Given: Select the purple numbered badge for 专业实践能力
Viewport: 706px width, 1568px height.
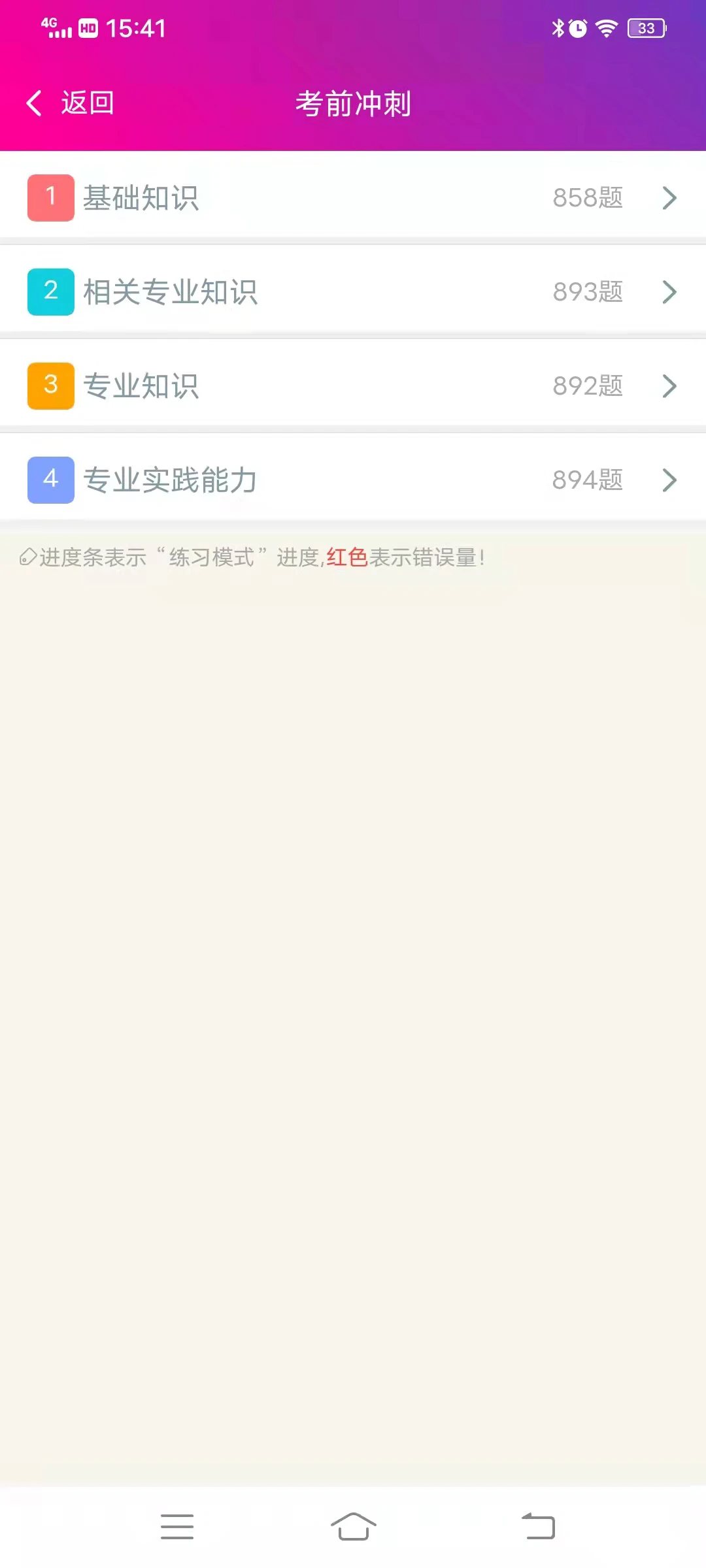Looking at the screenshot, I should pyautogui.click(x=50, y=480).
